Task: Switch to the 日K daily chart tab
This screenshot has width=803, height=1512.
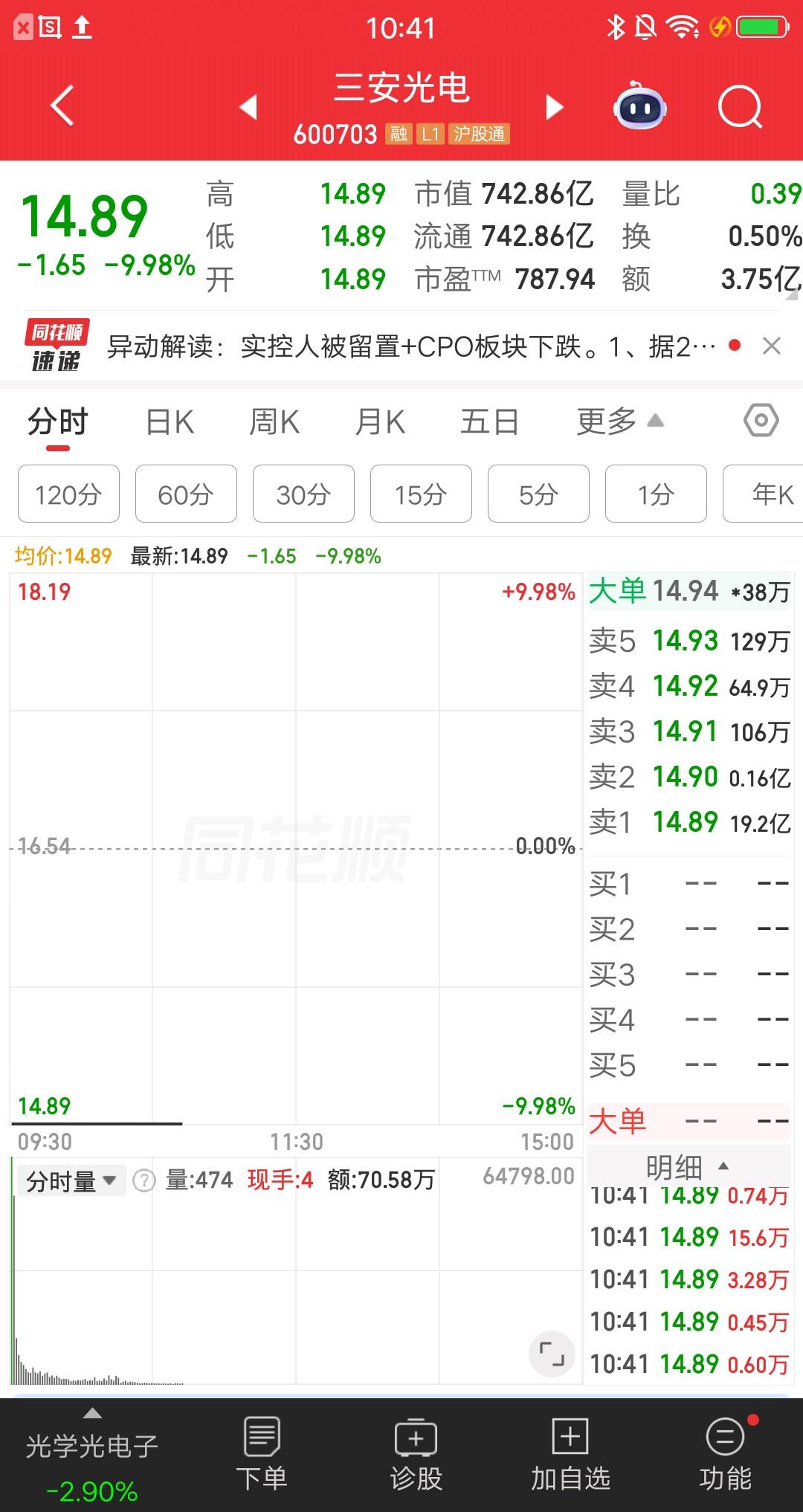Action: point(170,421)
